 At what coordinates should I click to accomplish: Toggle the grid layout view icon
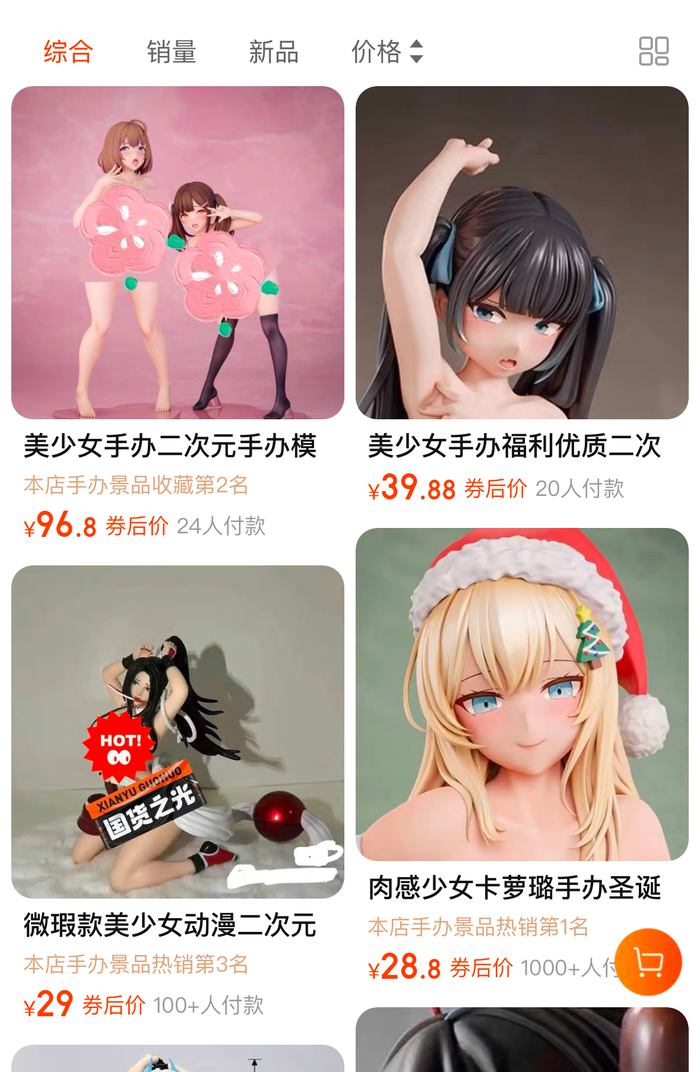pyautogui.click(x=653, y=52)
